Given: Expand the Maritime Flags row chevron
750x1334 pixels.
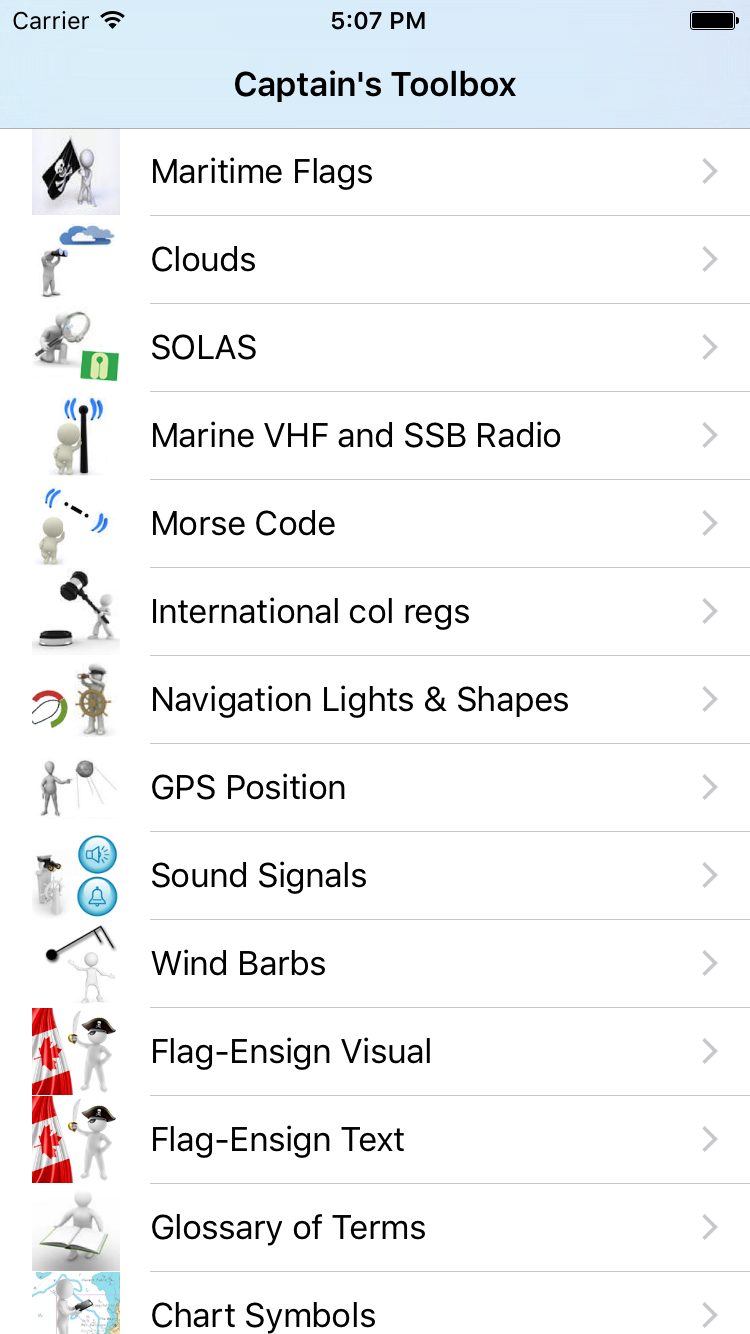Looking at the screenshot, I should pyautogui.click(x=709, y=171).
